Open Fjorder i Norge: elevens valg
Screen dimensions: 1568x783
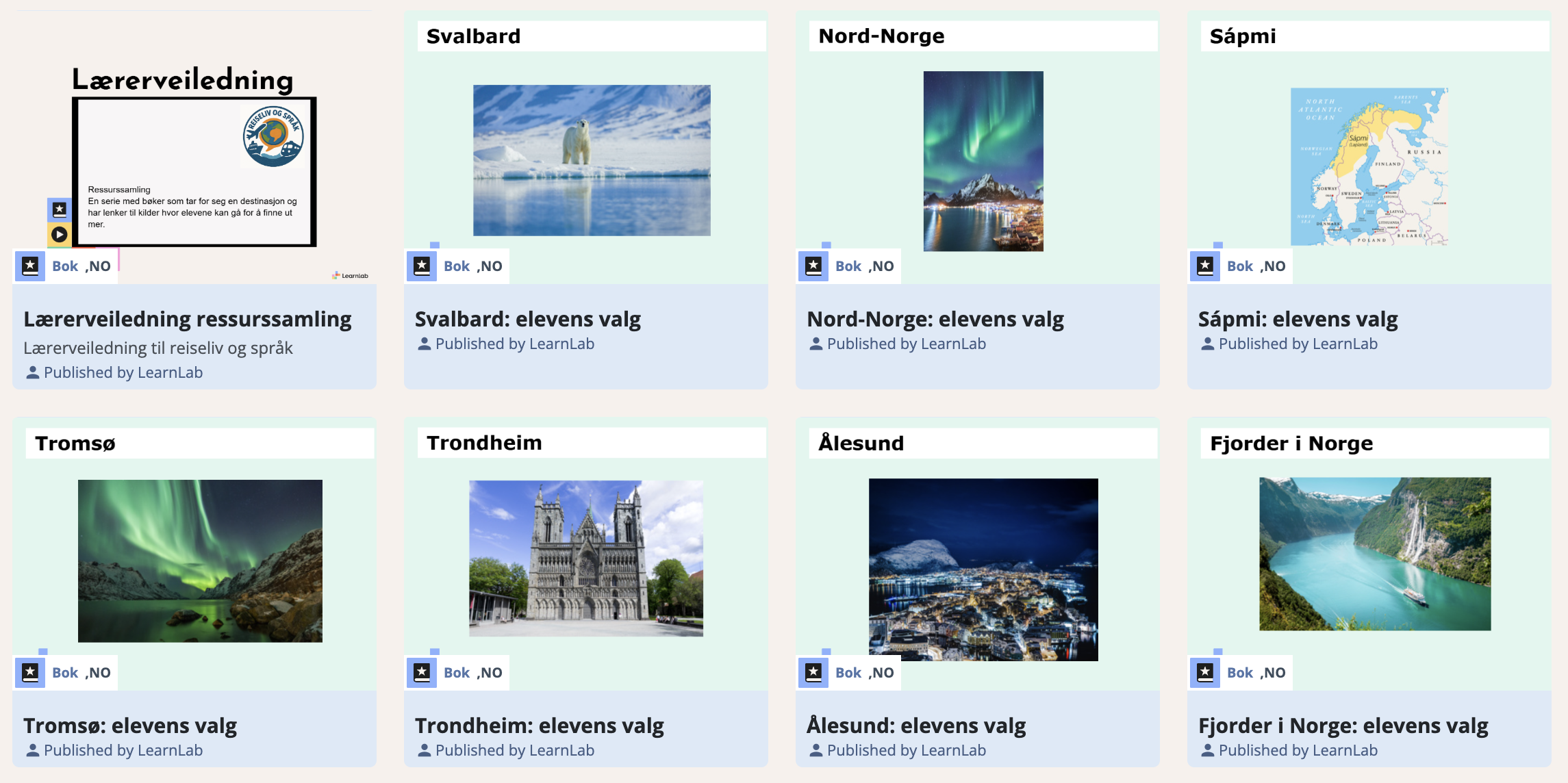pos(1343,726)
